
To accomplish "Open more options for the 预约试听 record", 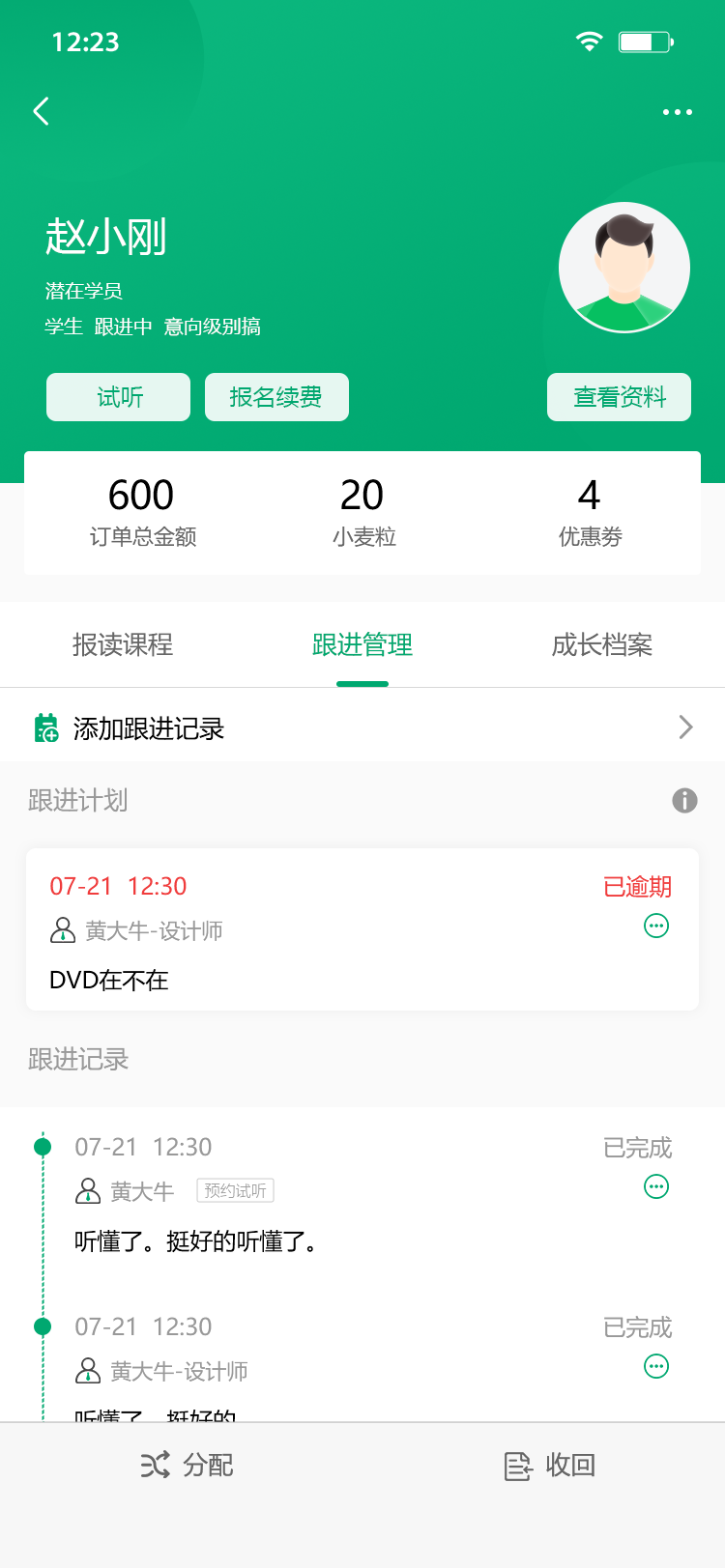I will click(656, 1186).
